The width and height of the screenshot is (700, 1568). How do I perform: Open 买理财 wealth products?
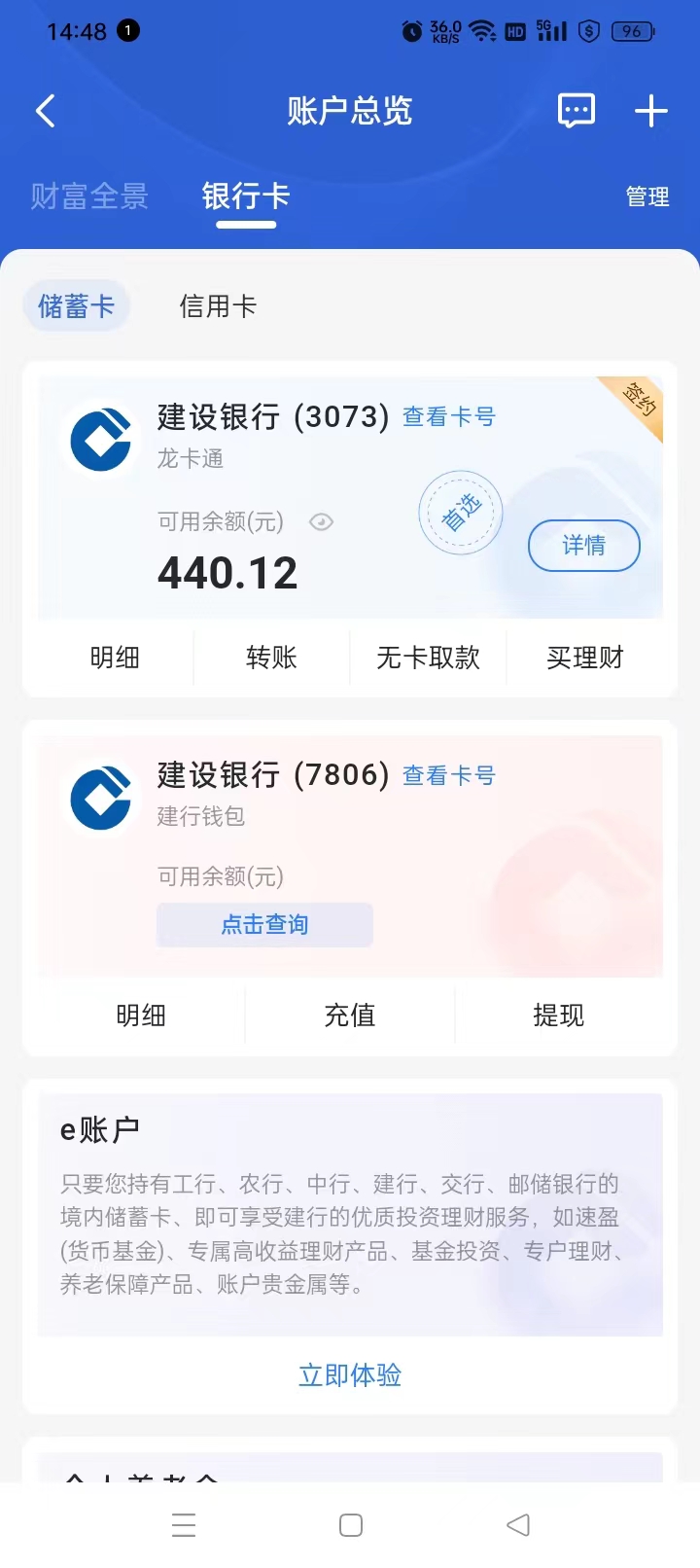584,658
